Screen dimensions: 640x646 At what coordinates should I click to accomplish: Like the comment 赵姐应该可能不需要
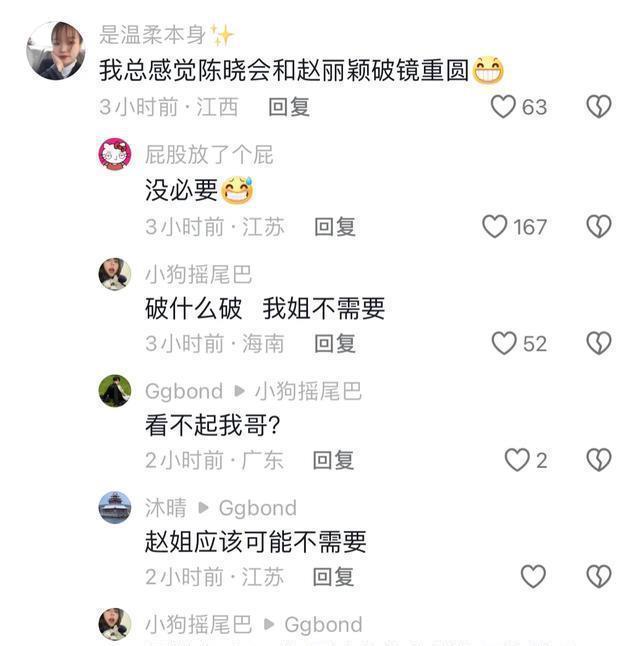point(533,576)
